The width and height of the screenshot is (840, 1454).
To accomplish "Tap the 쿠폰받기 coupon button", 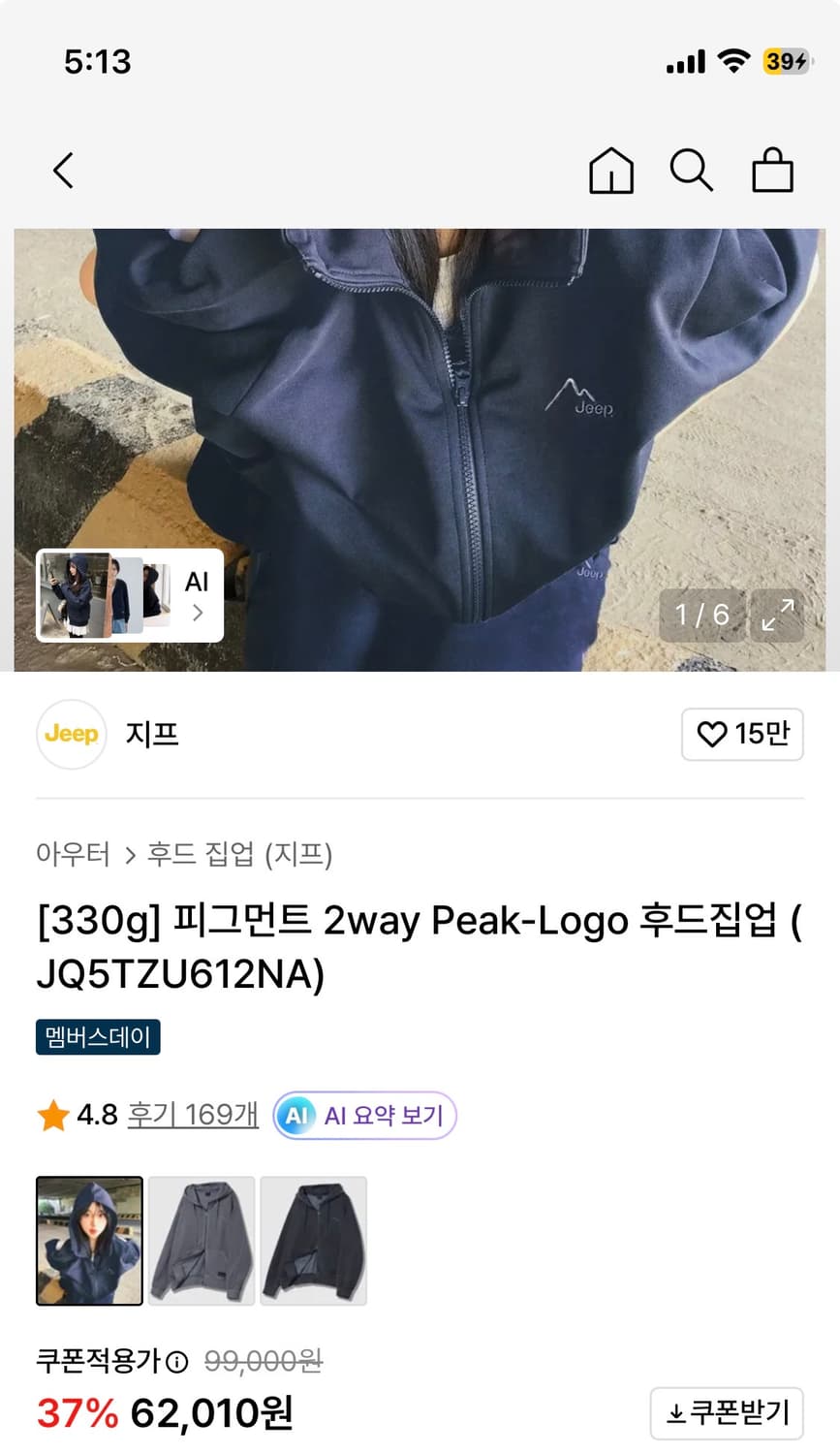I will pyautogui.click(x=725, y=1413).
